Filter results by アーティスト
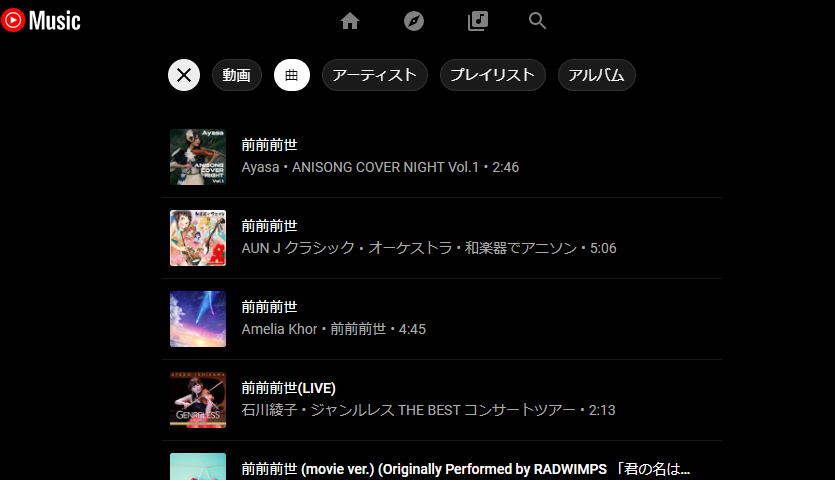 point(375,75)
